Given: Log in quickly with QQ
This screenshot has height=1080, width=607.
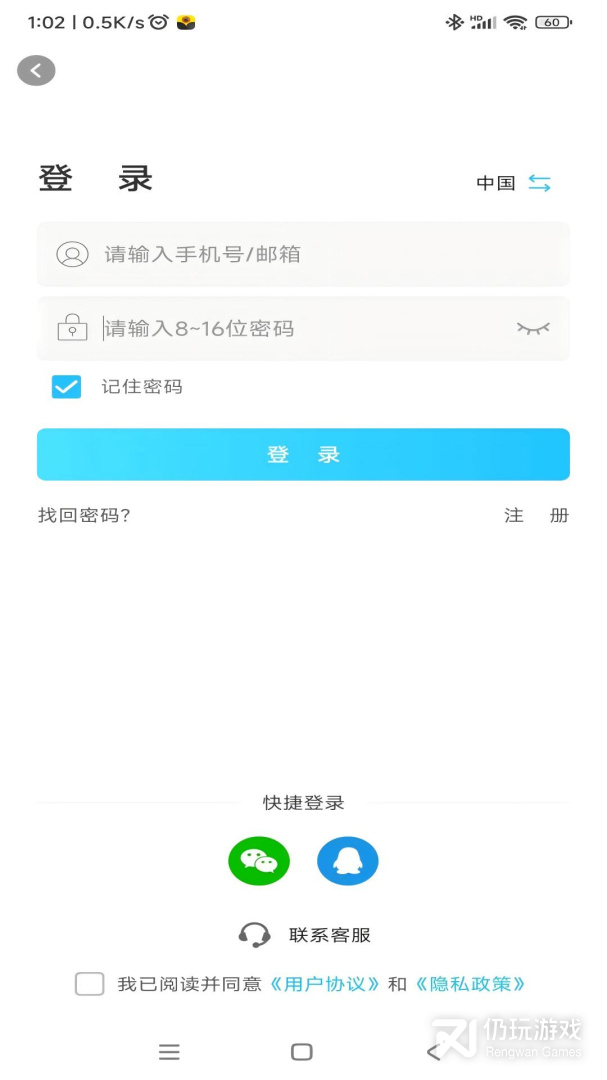Looking at the screenshot, I should [x=347, y=861].
